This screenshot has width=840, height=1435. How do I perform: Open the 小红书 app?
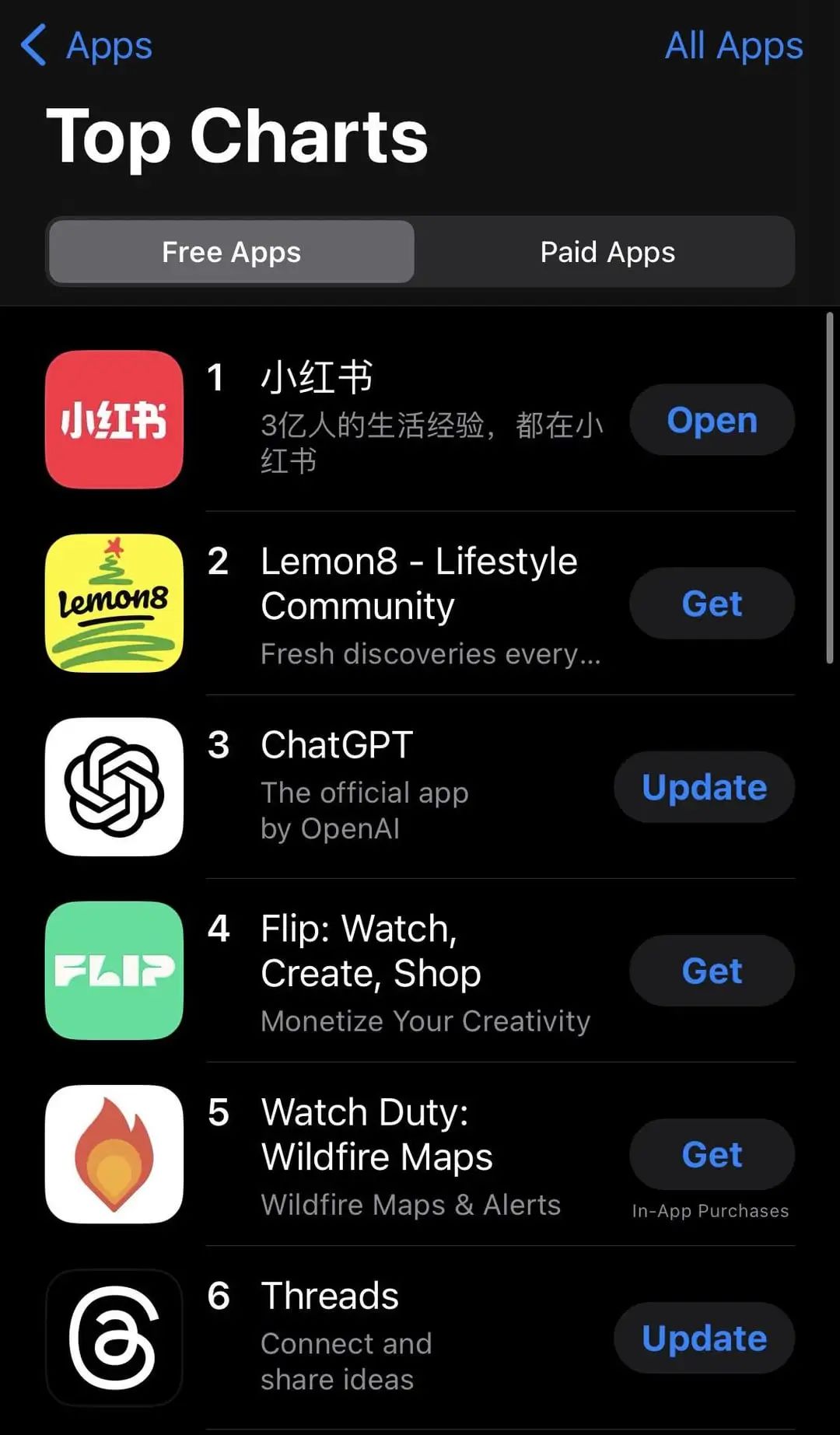pyautogui.click(x=712, y=420)
